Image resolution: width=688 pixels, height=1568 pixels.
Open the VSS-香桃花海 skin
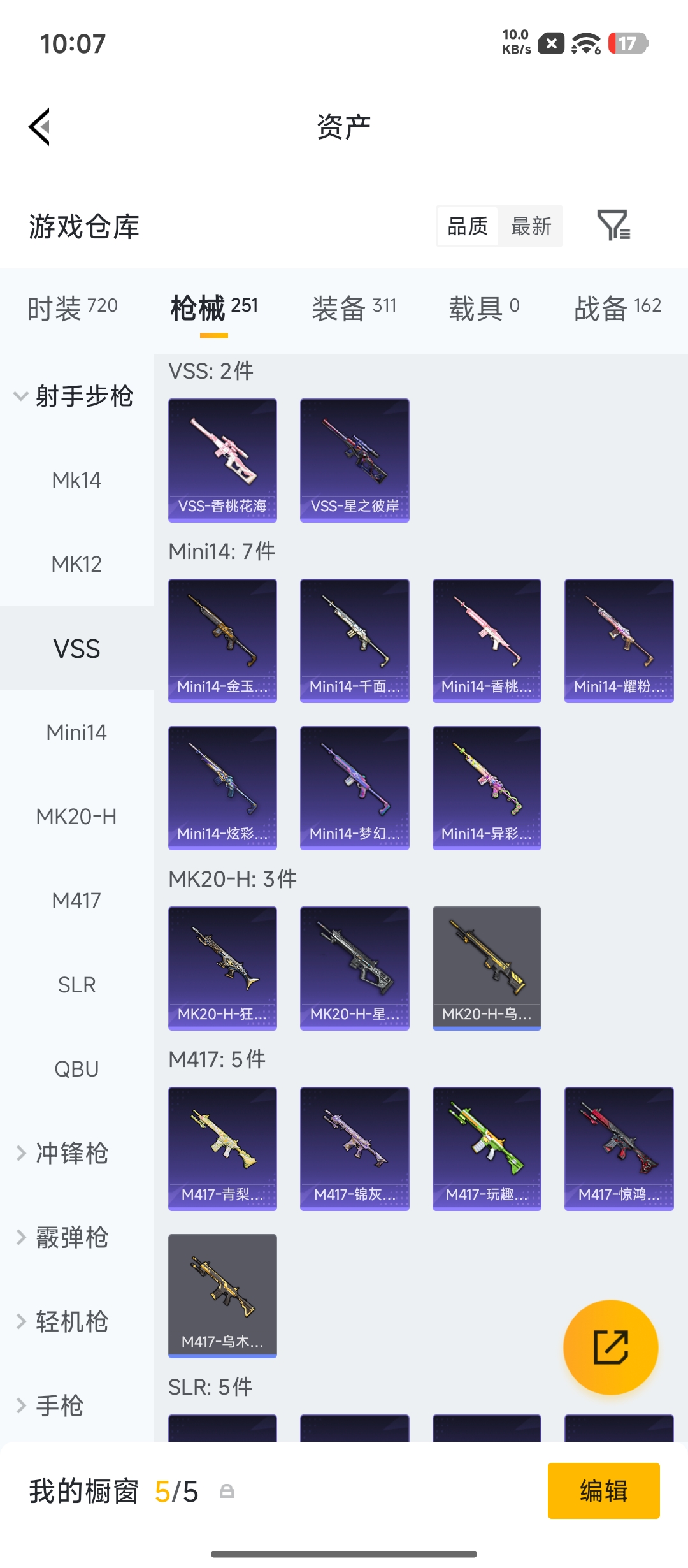click(x=222, y=460)
